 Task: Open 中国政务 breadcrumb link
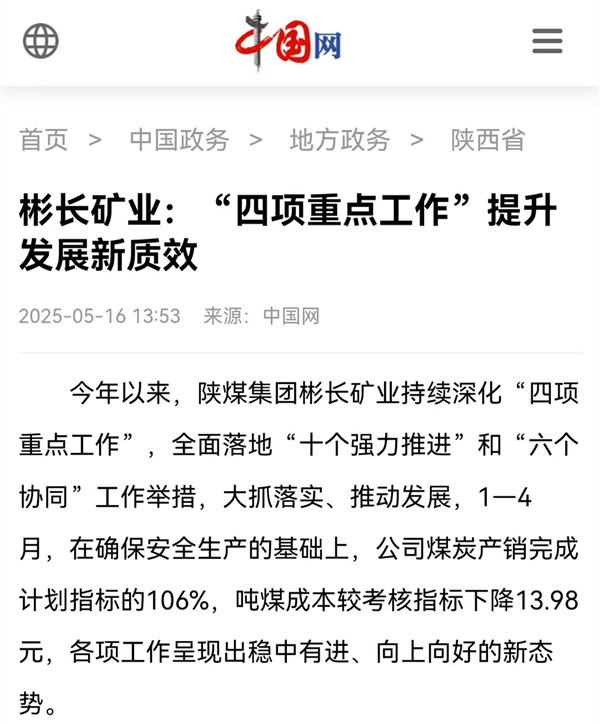pos(179,140)
